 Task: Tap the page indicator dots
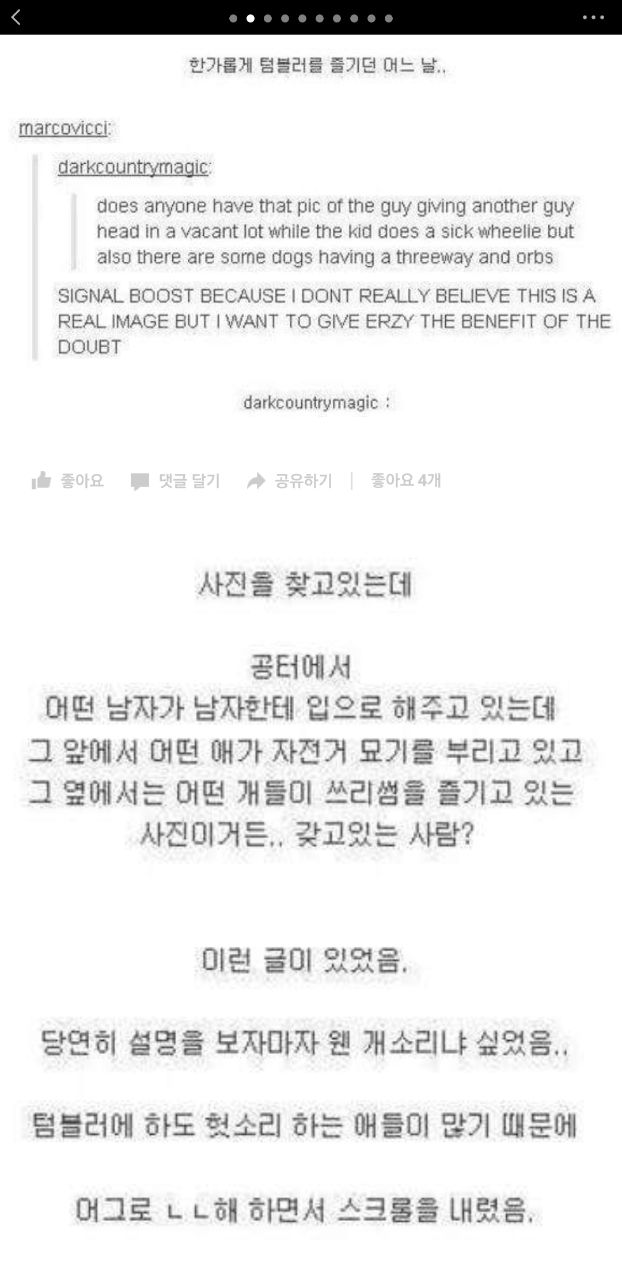coord(310,18)
